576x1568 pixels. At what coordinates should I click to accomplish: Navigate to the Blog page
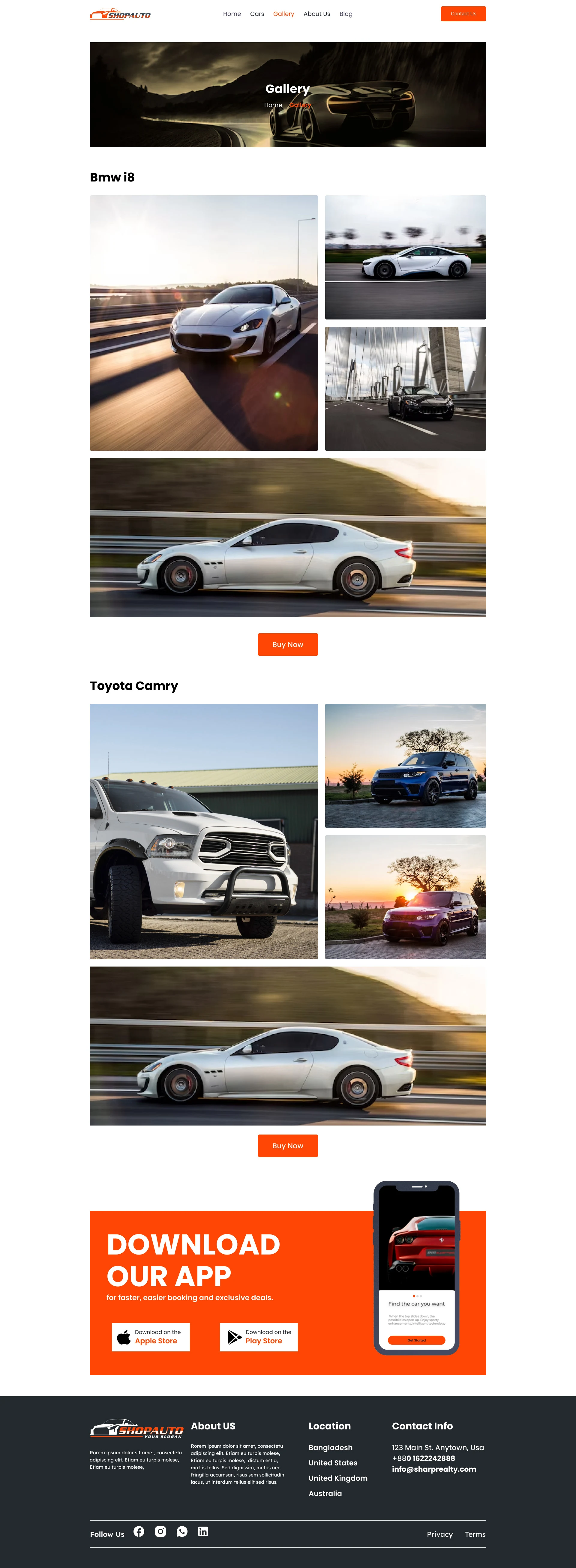coord(346,14)
